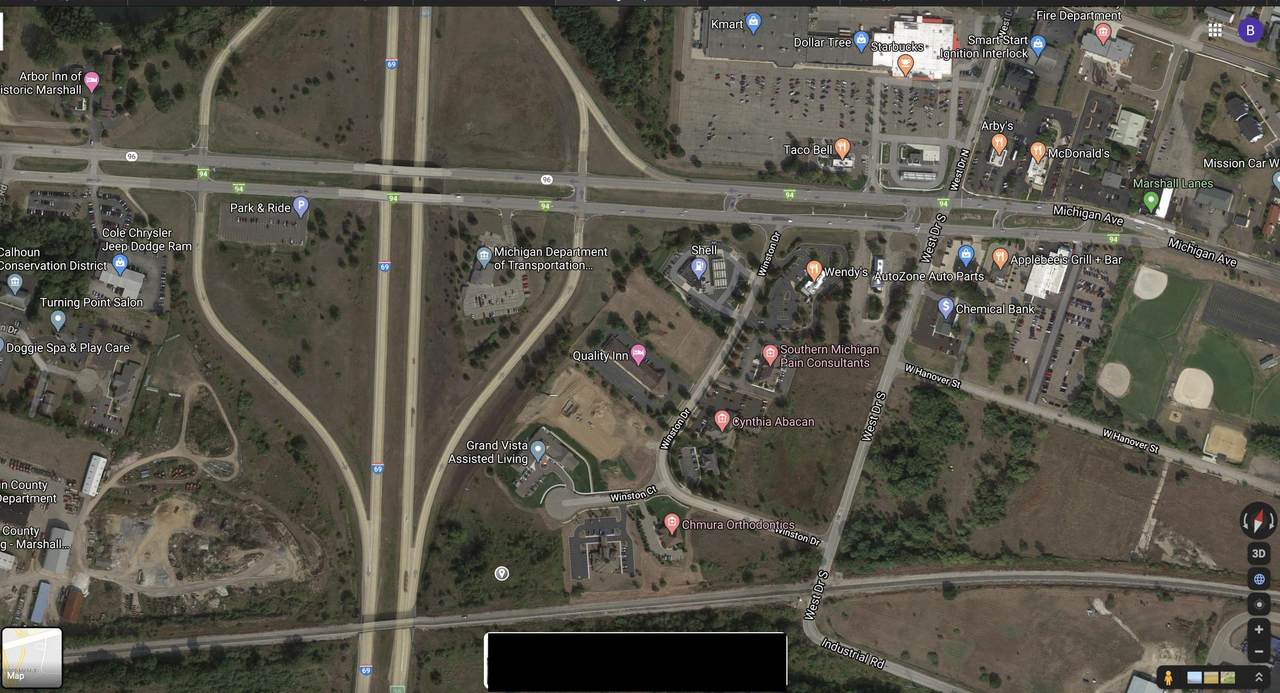Select the Street View pegman
Image resolution: width=1280 pixels, height=693 pixels.
(1167, 678)
